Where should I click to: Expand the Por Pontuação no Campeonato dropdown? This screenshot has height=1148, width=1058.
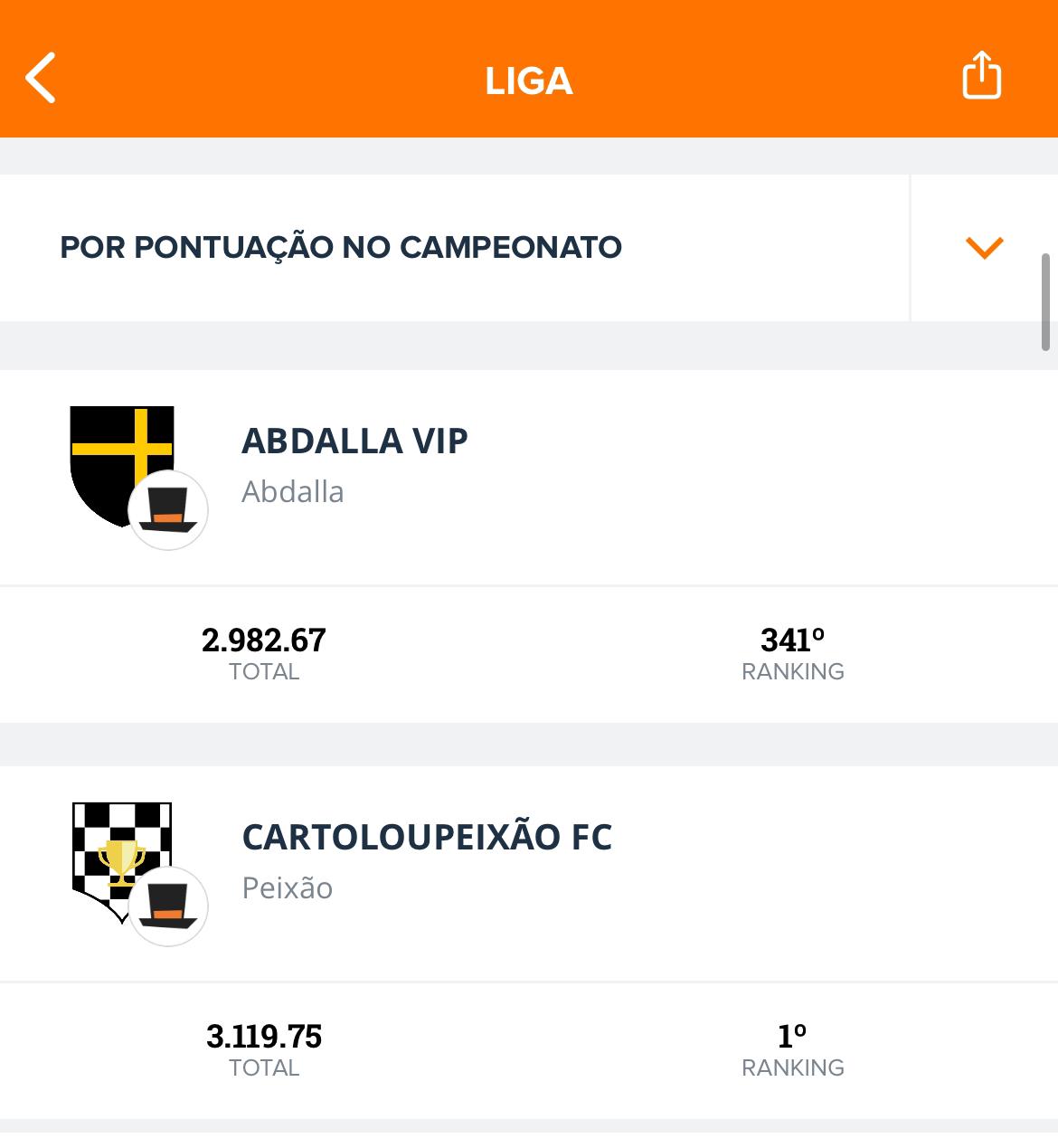[x=984, y=248]
